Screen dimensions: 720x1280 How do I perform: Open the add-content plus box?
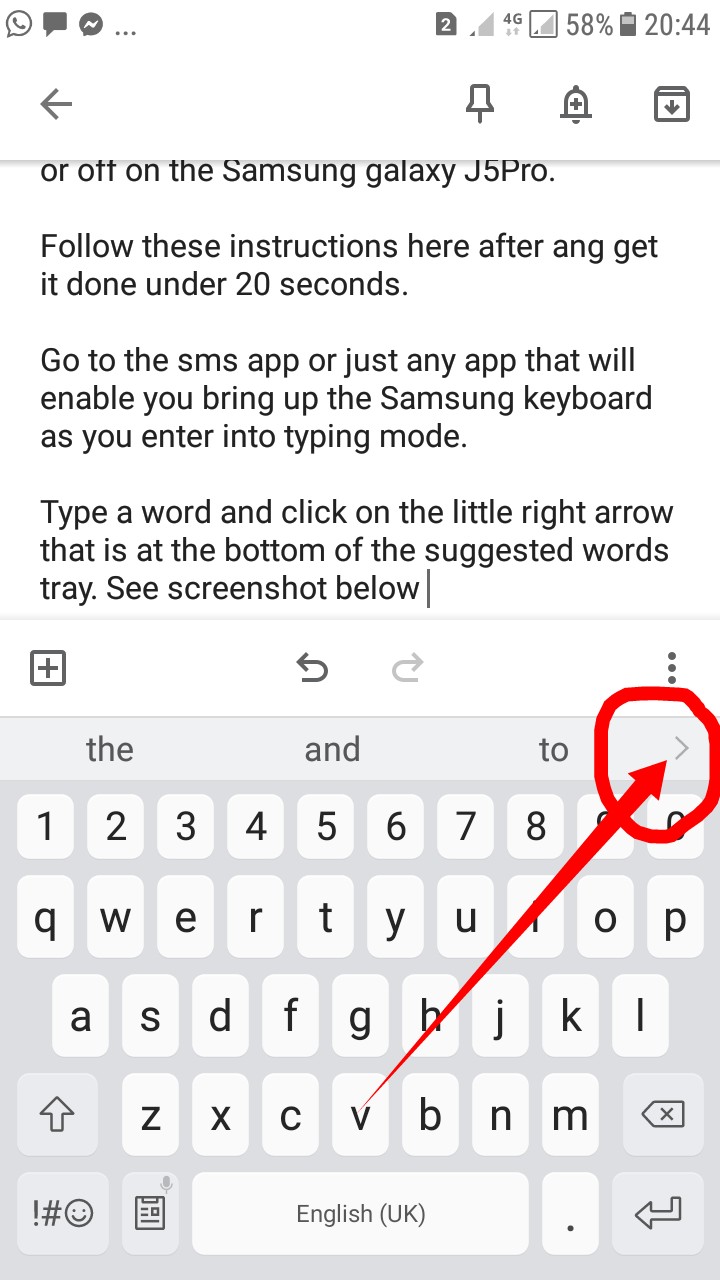pos(48,668)
